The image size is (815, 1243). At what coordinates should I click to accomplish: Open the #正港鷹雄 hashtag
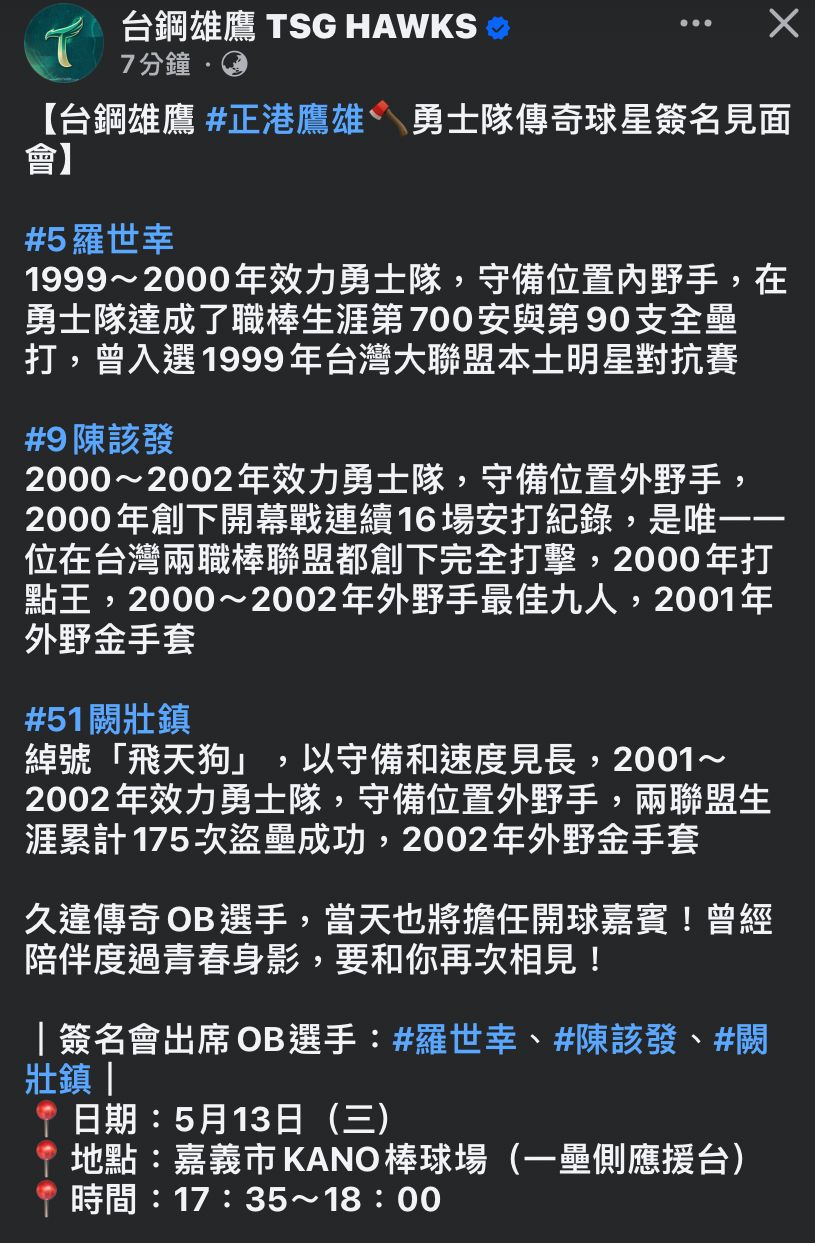[x=285, y=120]
